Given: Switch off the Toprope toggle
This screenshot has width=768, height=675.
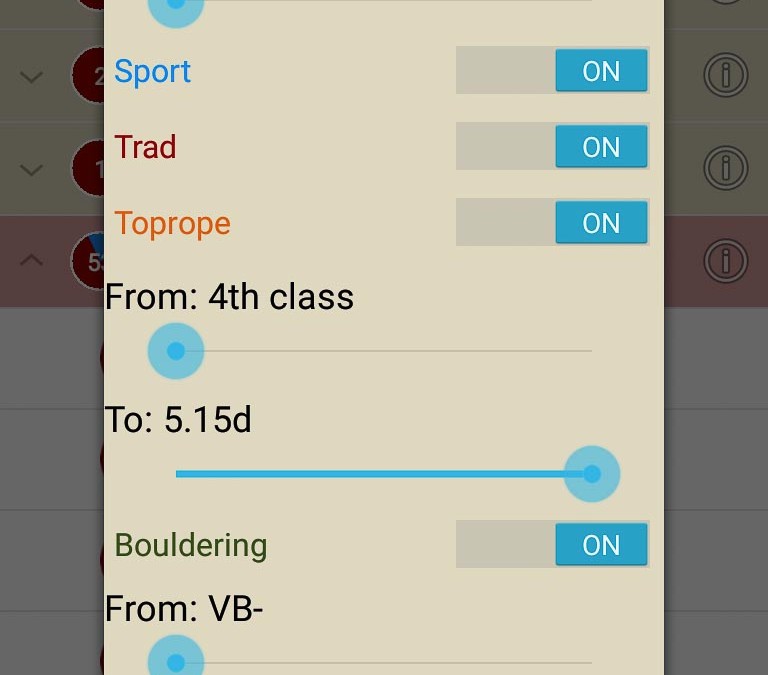Looking at the screenshot, I should coord(552,223).
